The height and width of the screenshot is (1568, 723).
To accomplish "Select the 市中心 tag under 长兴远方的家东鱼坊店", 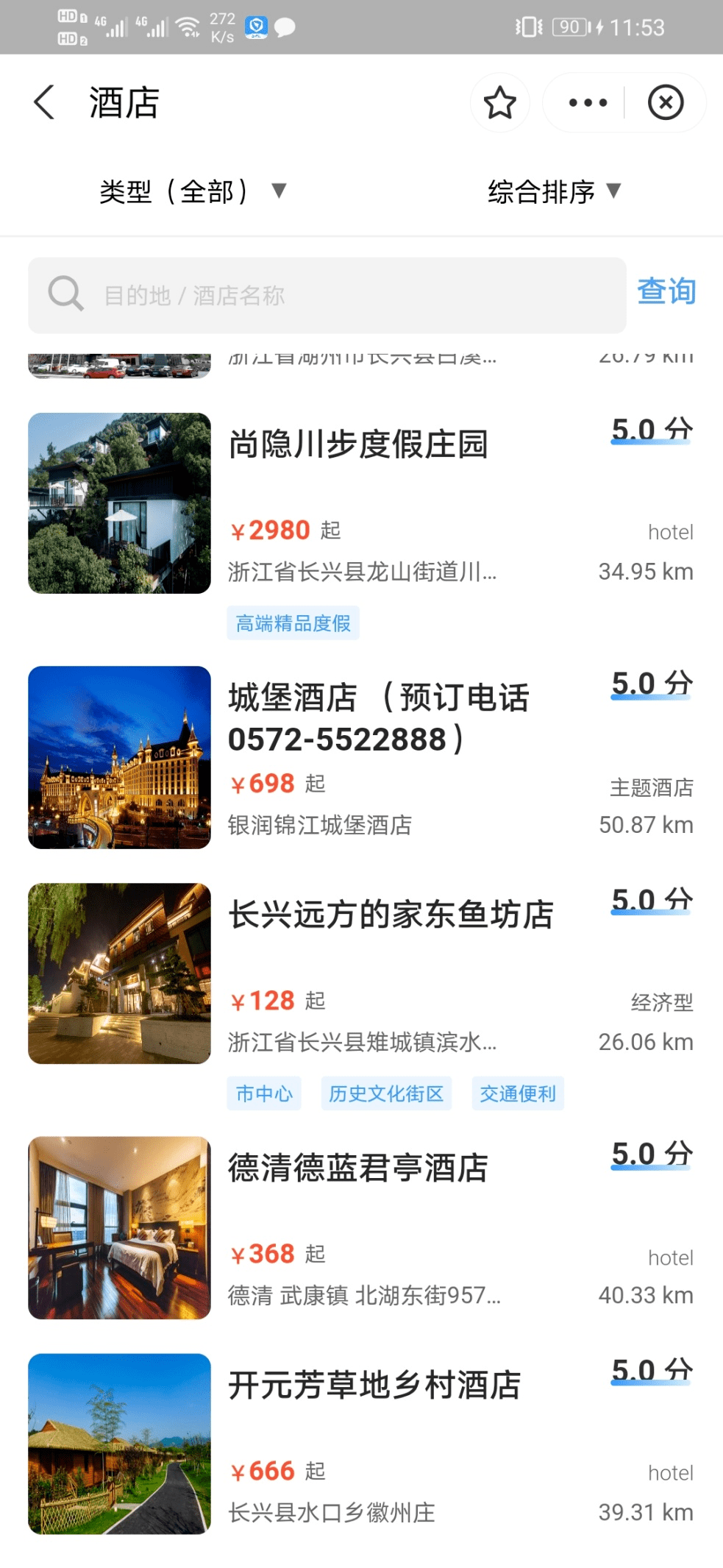I will [x=263, y=1094].
